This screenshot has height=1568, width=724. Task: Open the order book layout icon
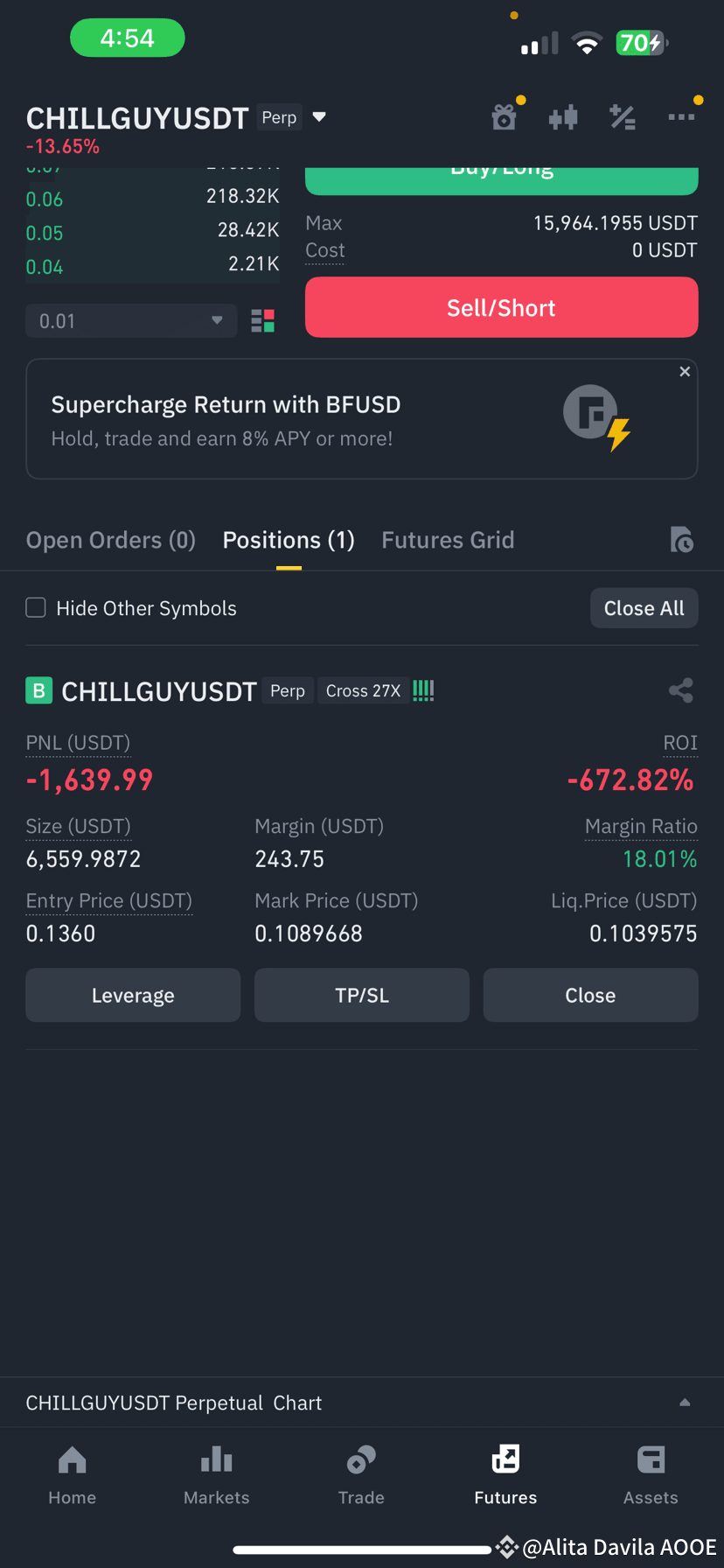pos(262,320)
